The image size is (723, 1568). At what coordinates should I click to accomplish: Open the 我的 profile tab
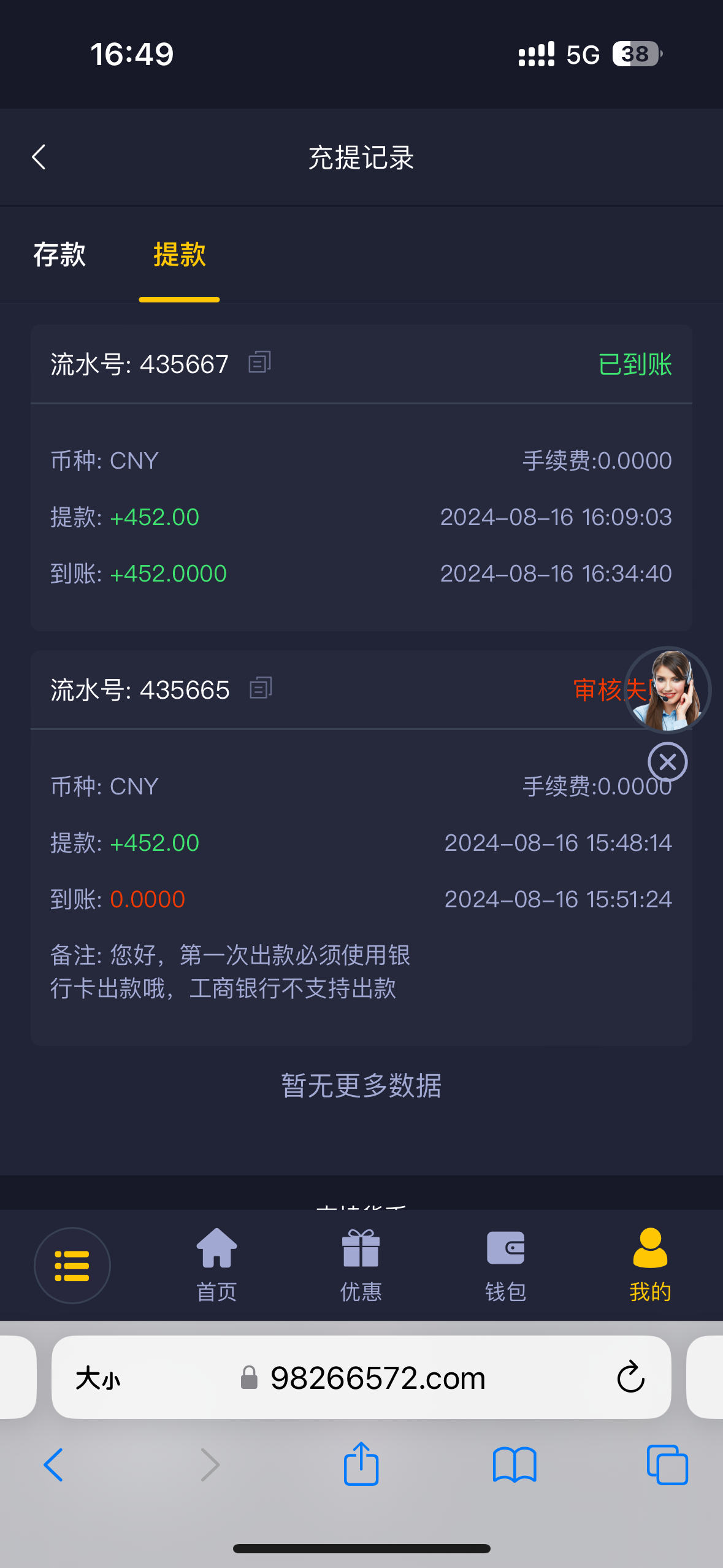click(650, 1265)
